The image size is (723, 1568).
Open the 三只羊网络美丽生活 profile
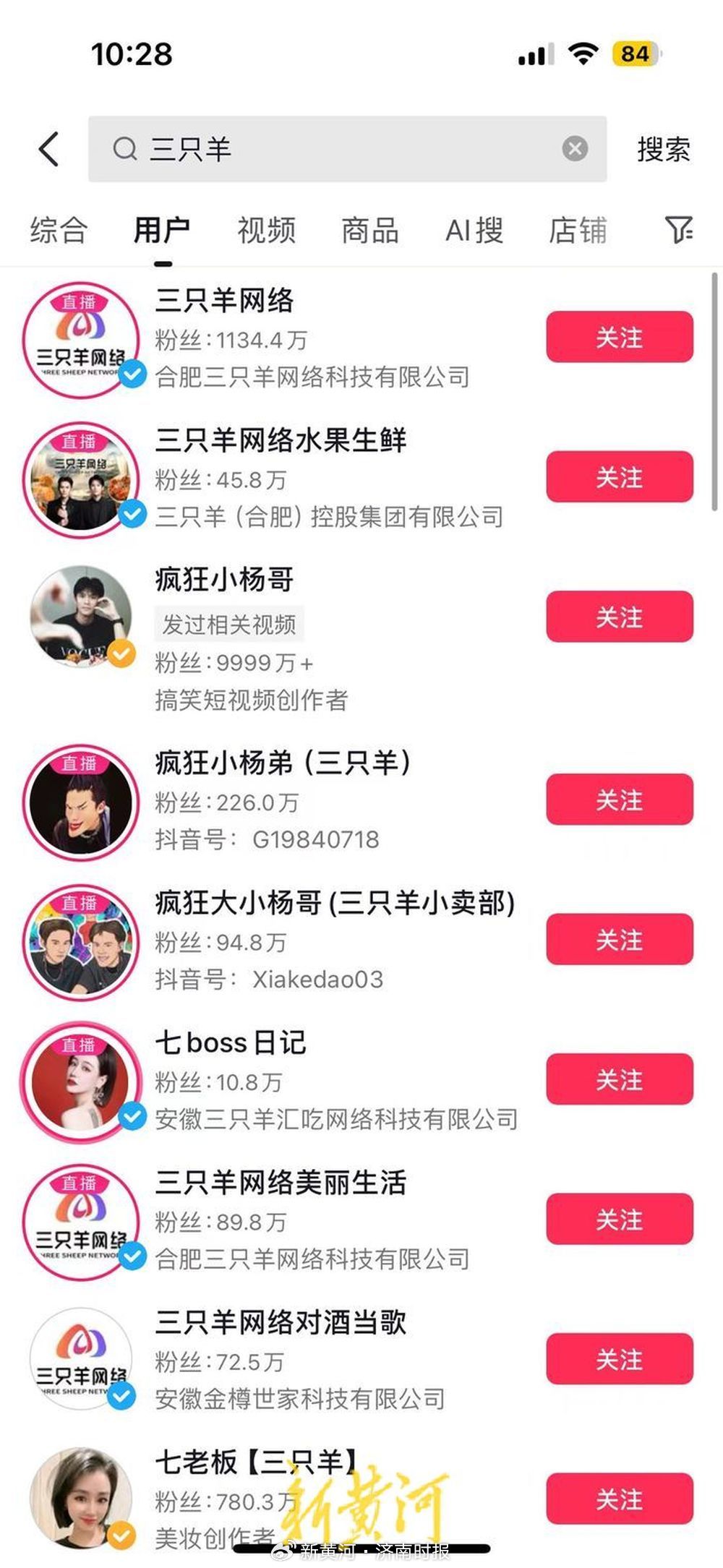click(281, 1183)
